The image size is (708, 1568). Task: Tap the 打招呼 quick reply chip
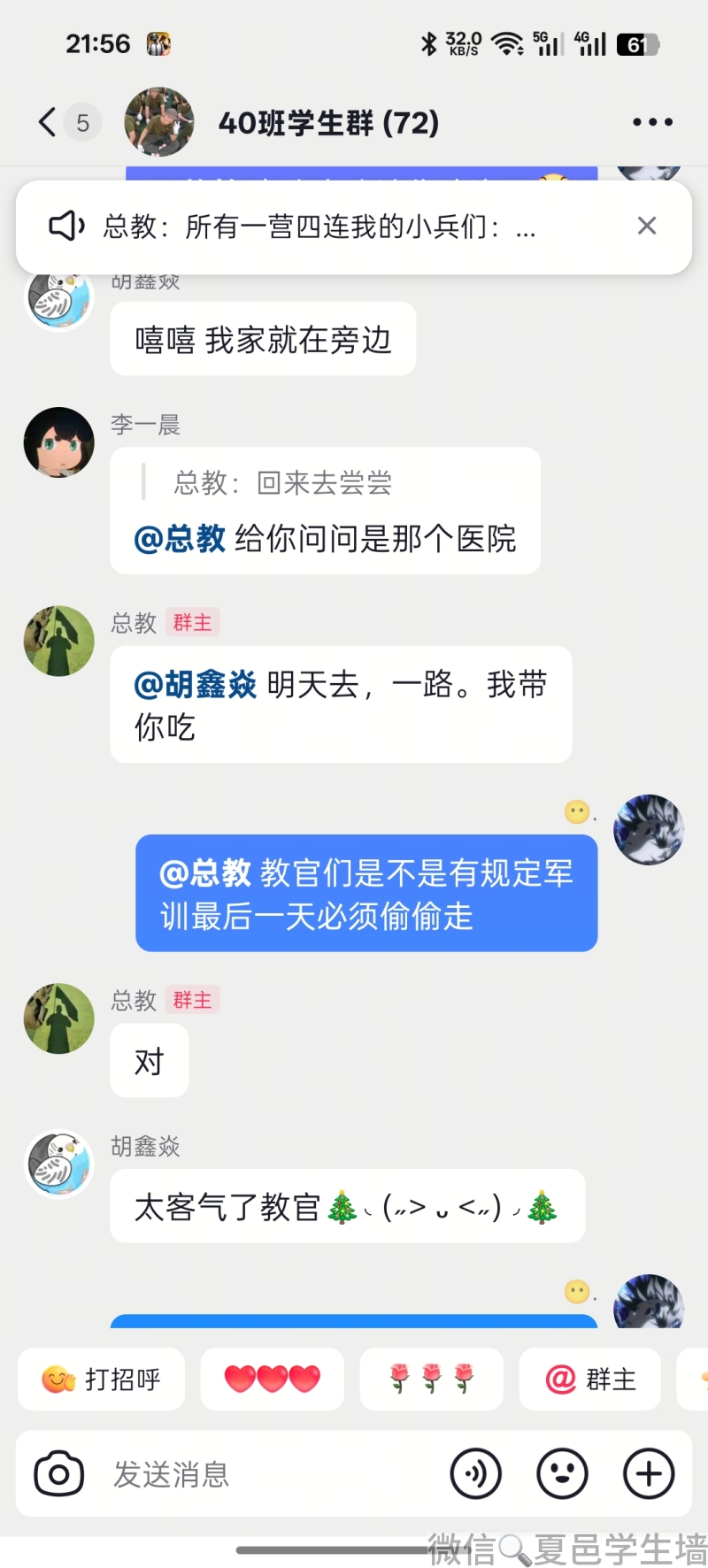(102, 1379)
